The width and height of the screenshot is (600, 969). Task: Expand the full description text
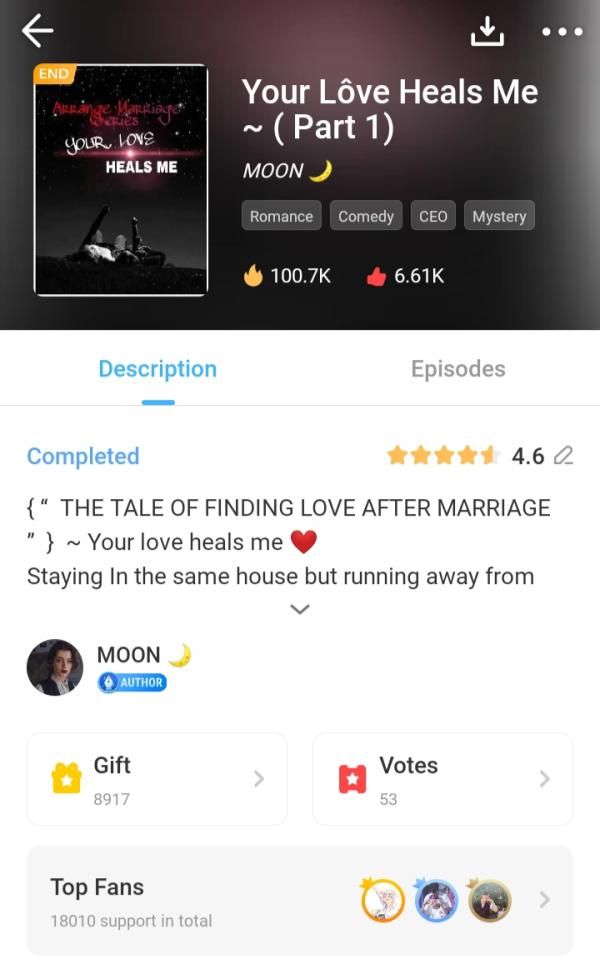299,609
